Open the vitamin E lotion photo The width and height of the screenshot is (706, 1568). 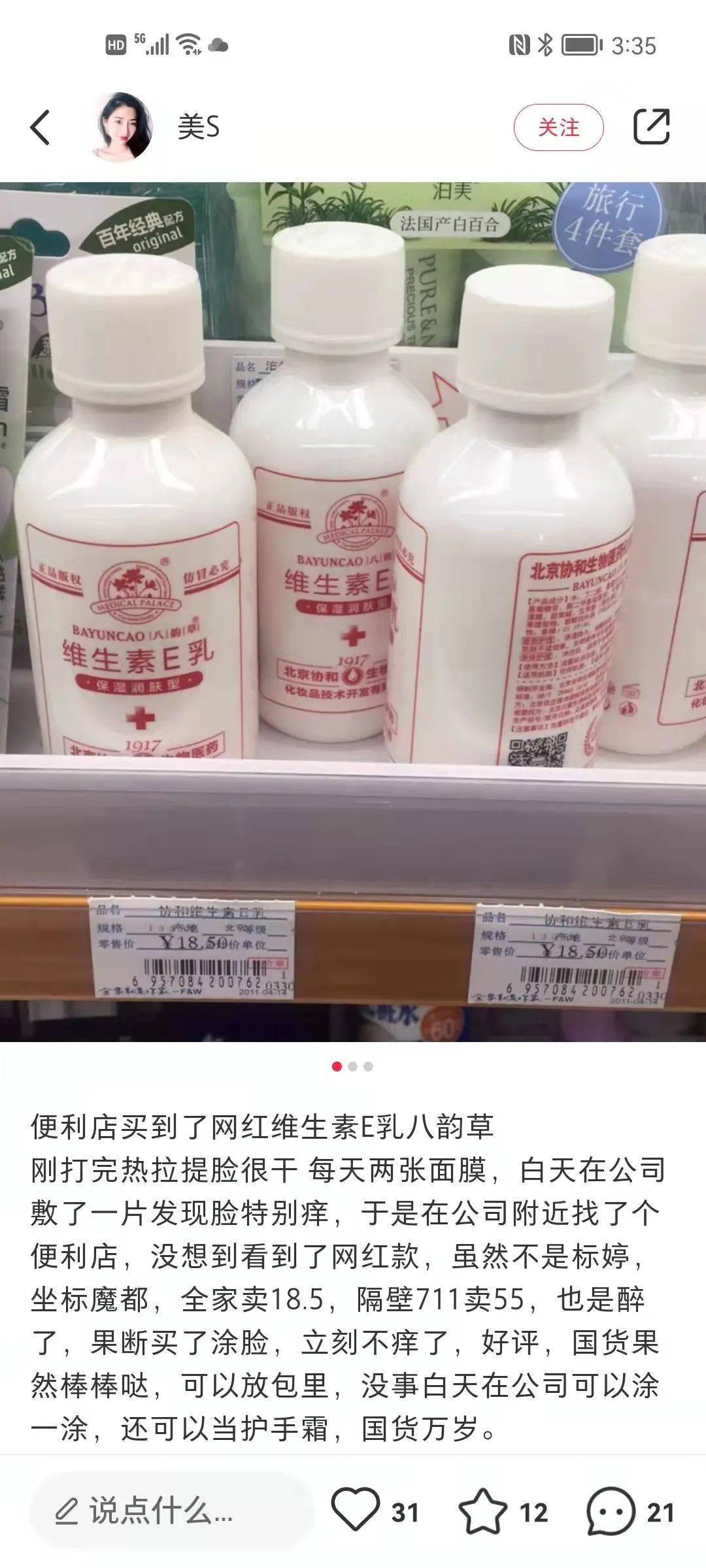353,612
